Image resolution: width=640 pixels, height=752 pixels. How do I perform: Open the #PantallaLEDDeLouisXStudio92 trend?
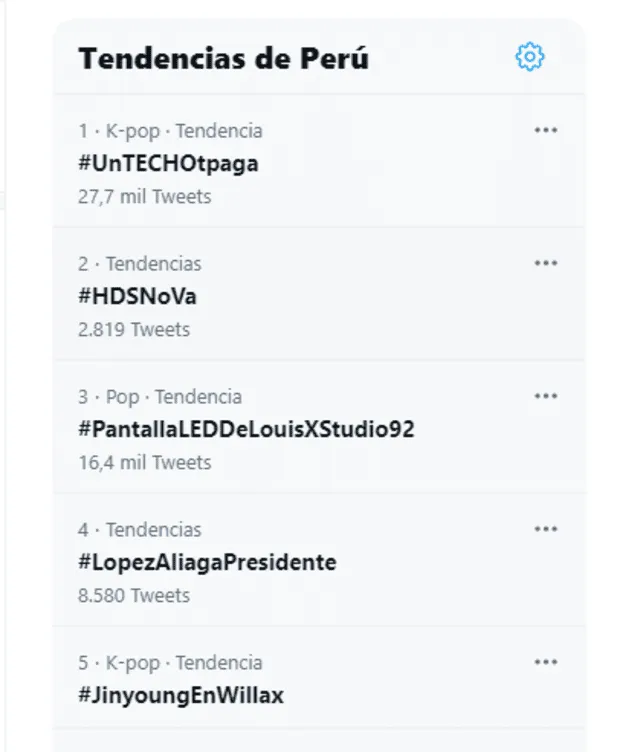[x=246, y=430]
